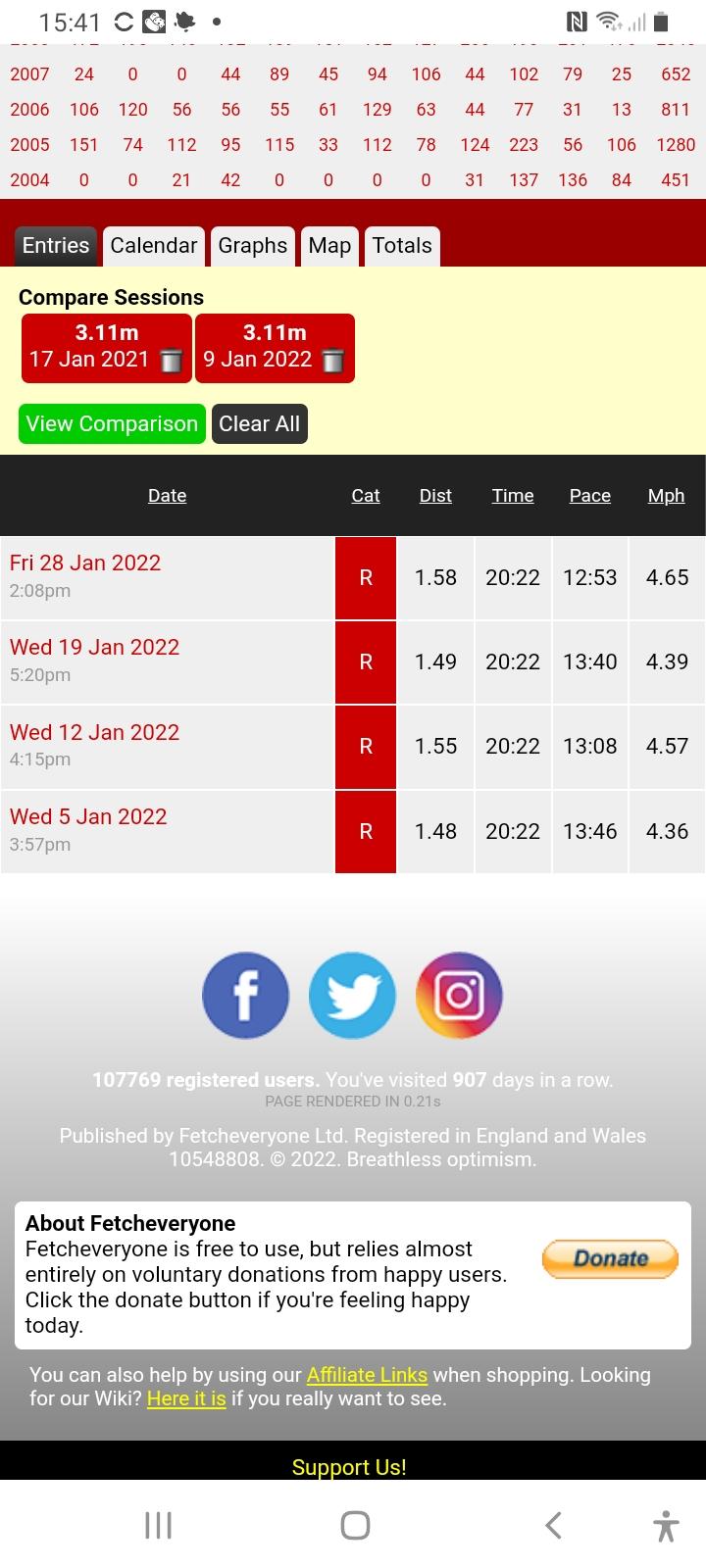This screenshot has height=1568, width=706.
Task: Open the Instagram profile icon
Action: [x=459, y=996]
